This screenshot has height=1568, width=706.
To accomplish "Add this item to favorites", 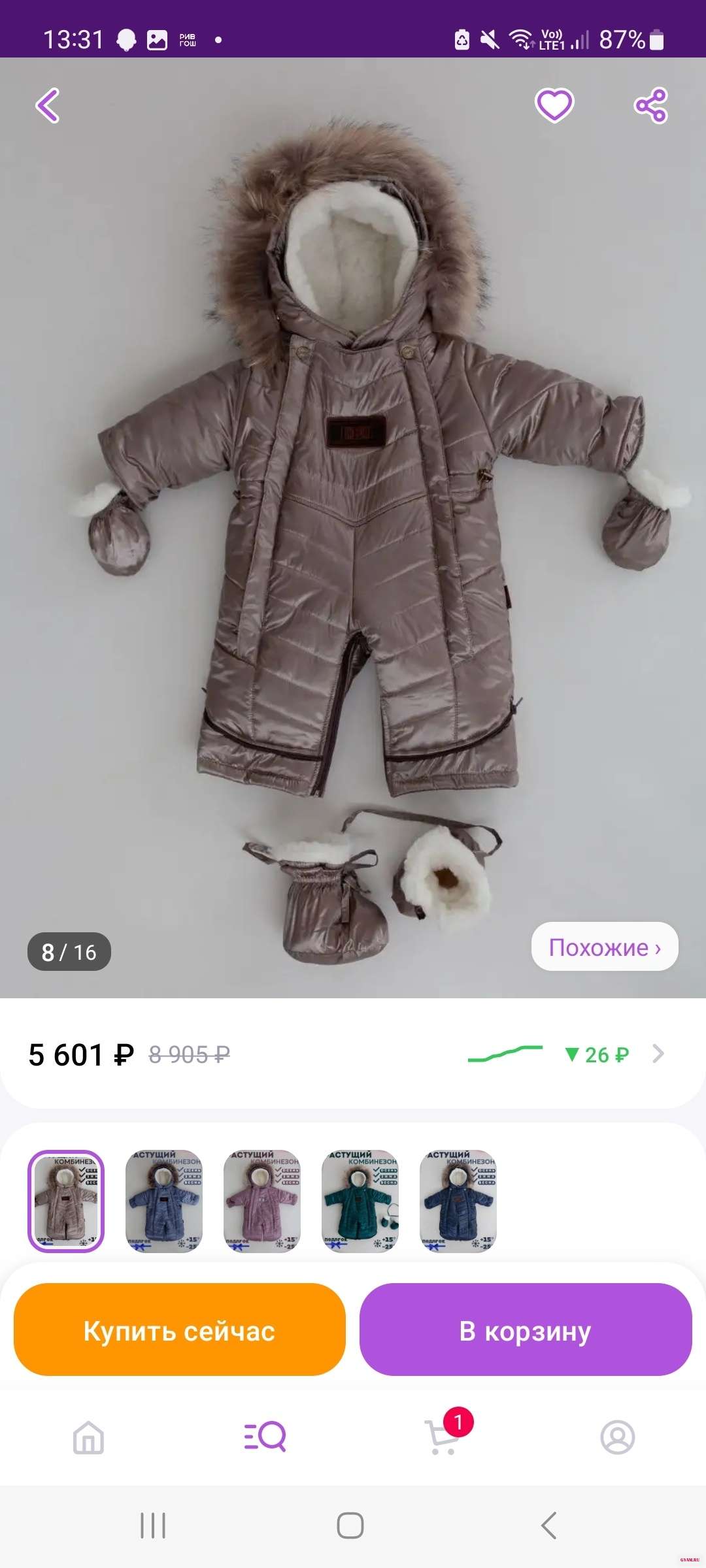I will point(554,105).
